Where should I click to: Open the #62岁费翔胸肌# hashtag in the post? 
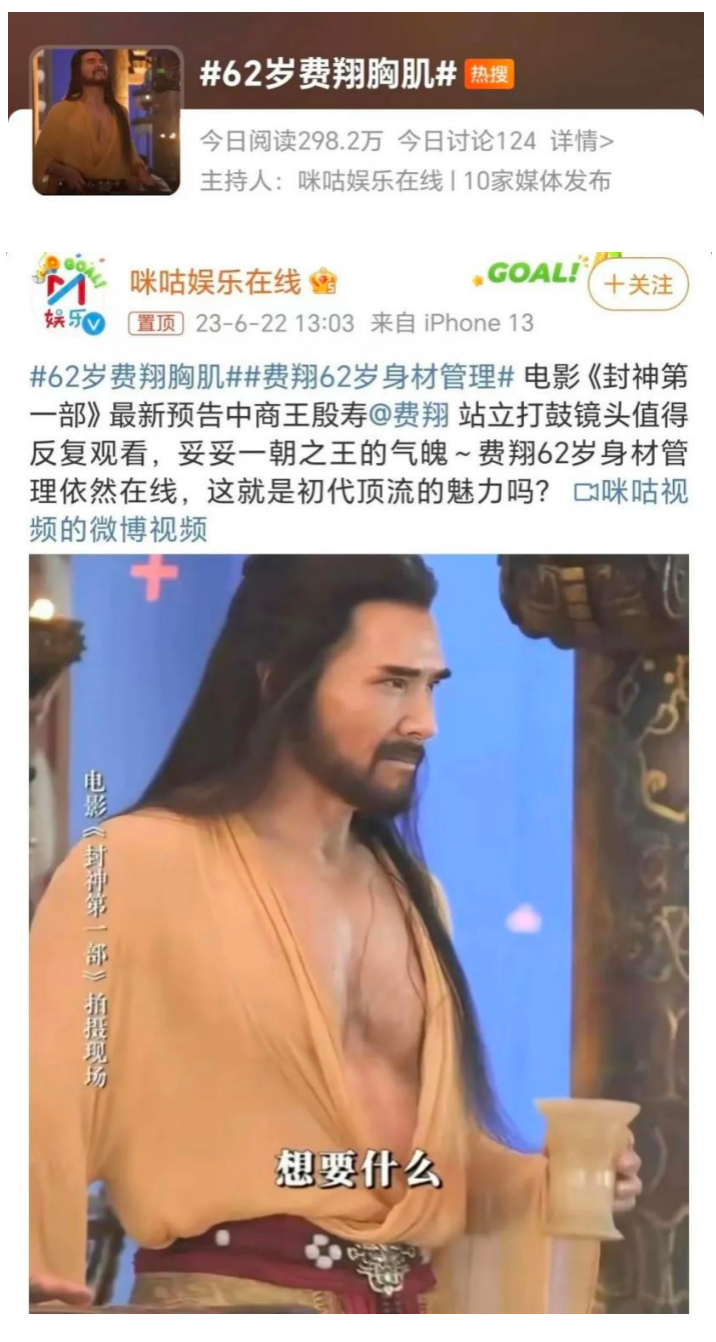pyautogui.click(x=135, y=378)
